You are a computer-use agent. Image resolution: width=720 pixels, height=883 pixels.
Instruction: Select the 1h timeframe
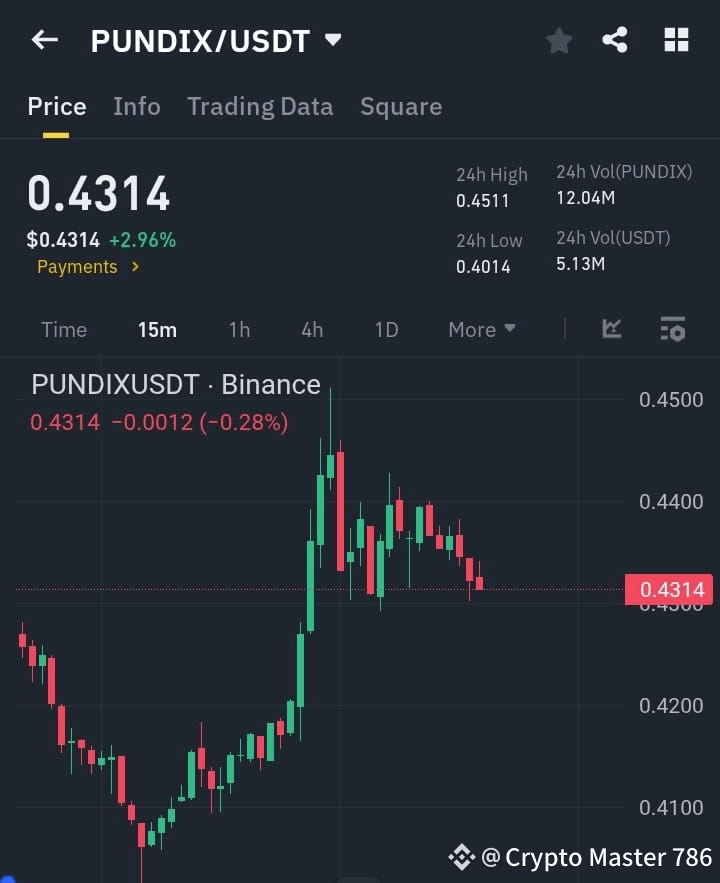(239, 329)
